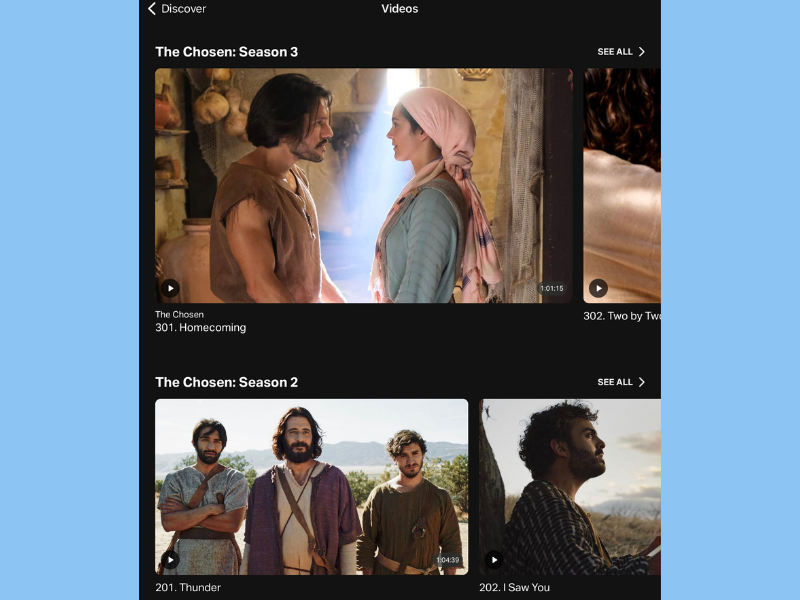The height and width of the screenshot is (600, 800).
Task: Open episode 301. Homecoming
Action: 363,186
